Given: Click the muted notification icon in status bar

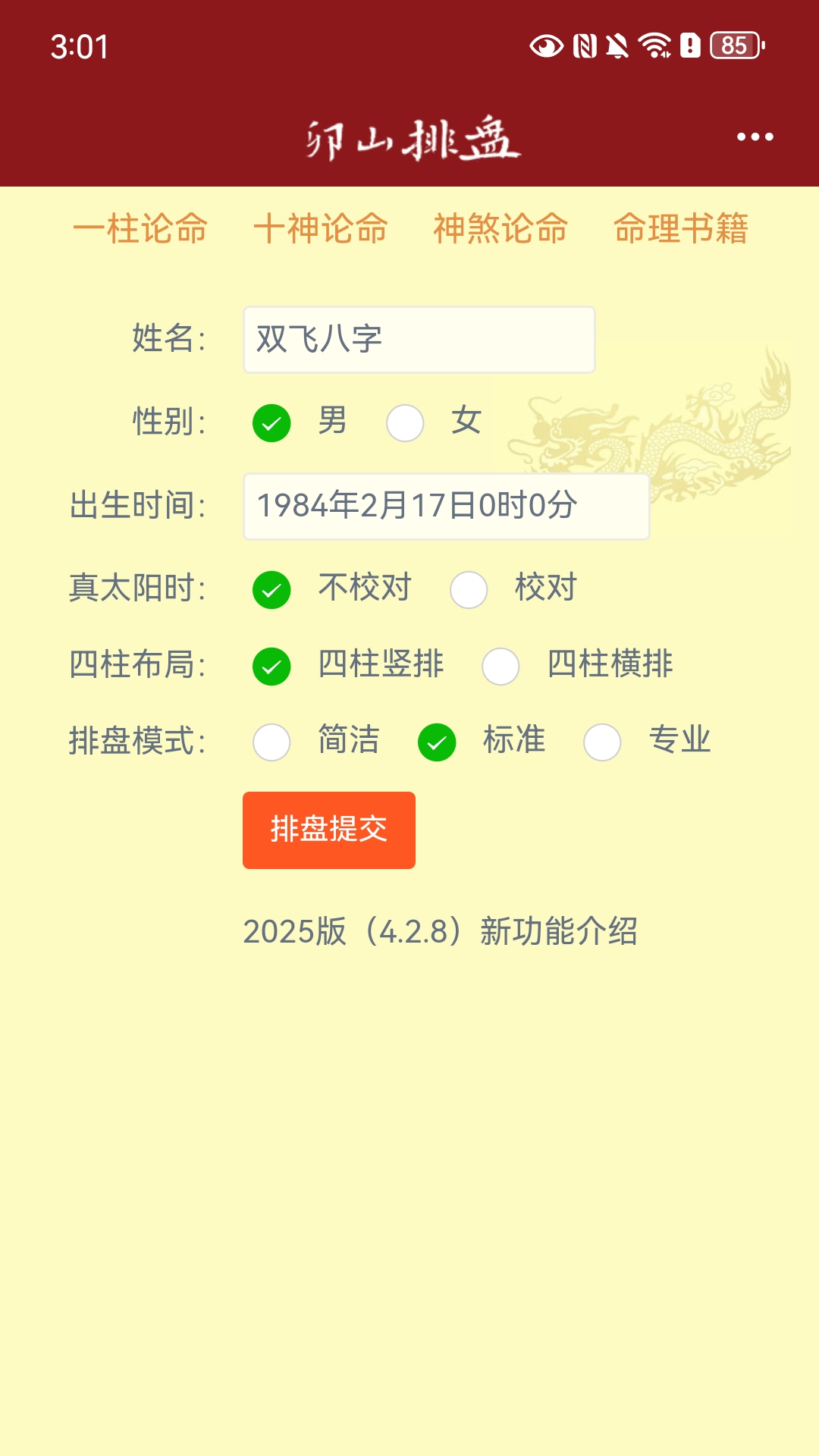Looking at the screenshot, I should [617, 45].
